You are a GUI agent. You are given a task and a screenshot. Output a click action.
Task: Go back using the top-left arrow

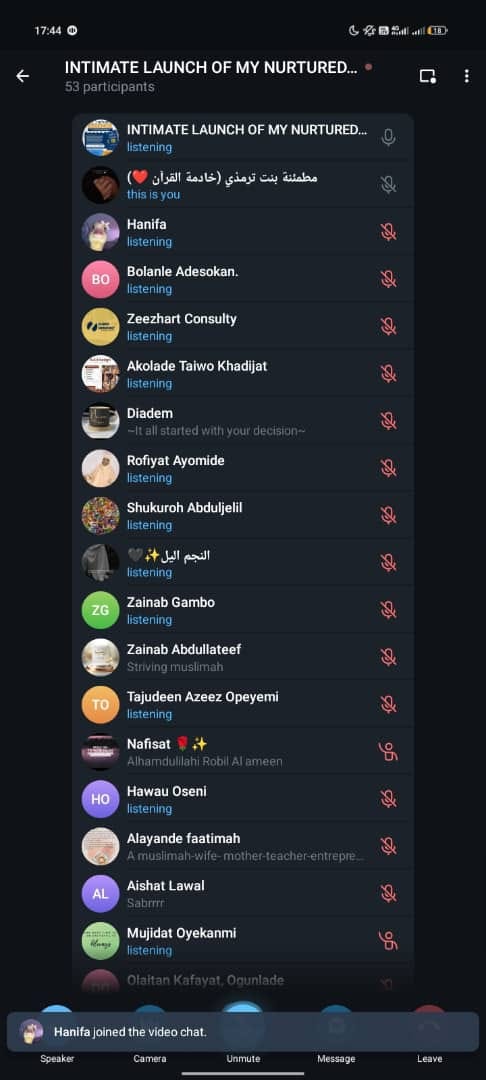click(23, 76)
